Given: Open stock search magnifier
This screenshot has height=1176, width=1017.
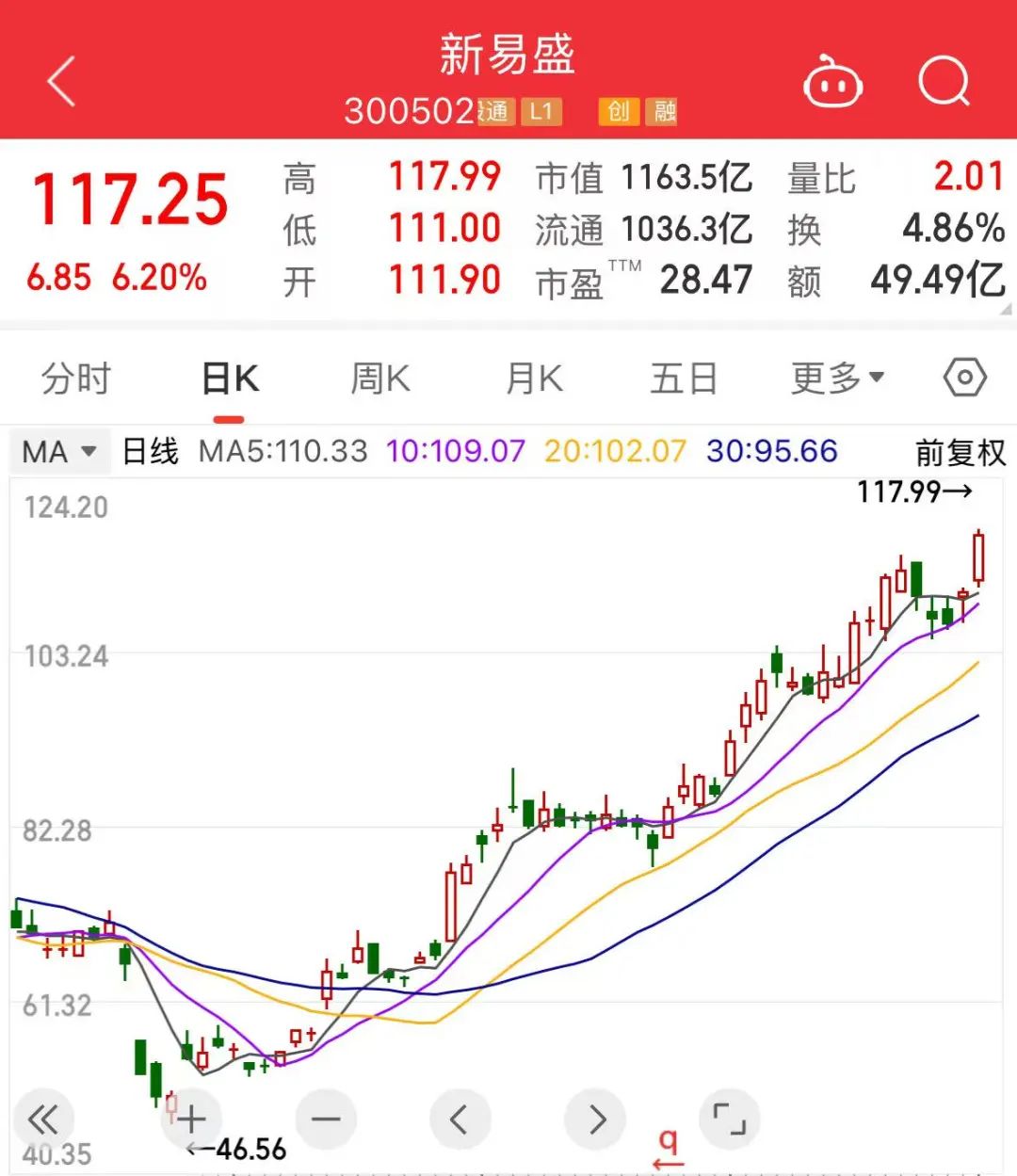Looking at the screenshot, I should (943, 83).
